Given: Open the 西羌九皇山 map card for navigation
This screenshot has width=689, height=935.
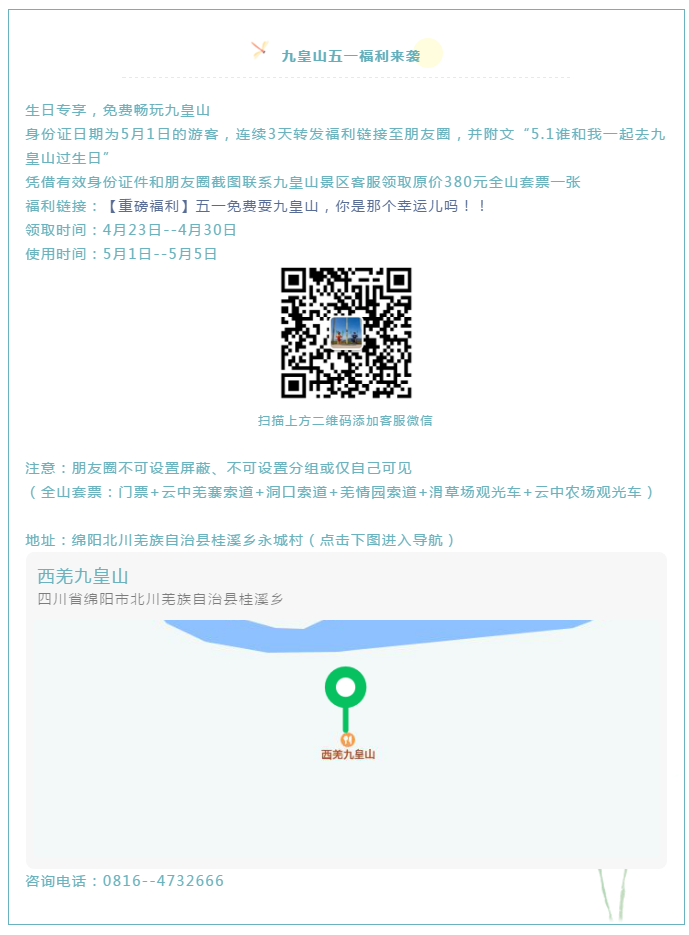Looking at the screenshot, I should (345, 710).
